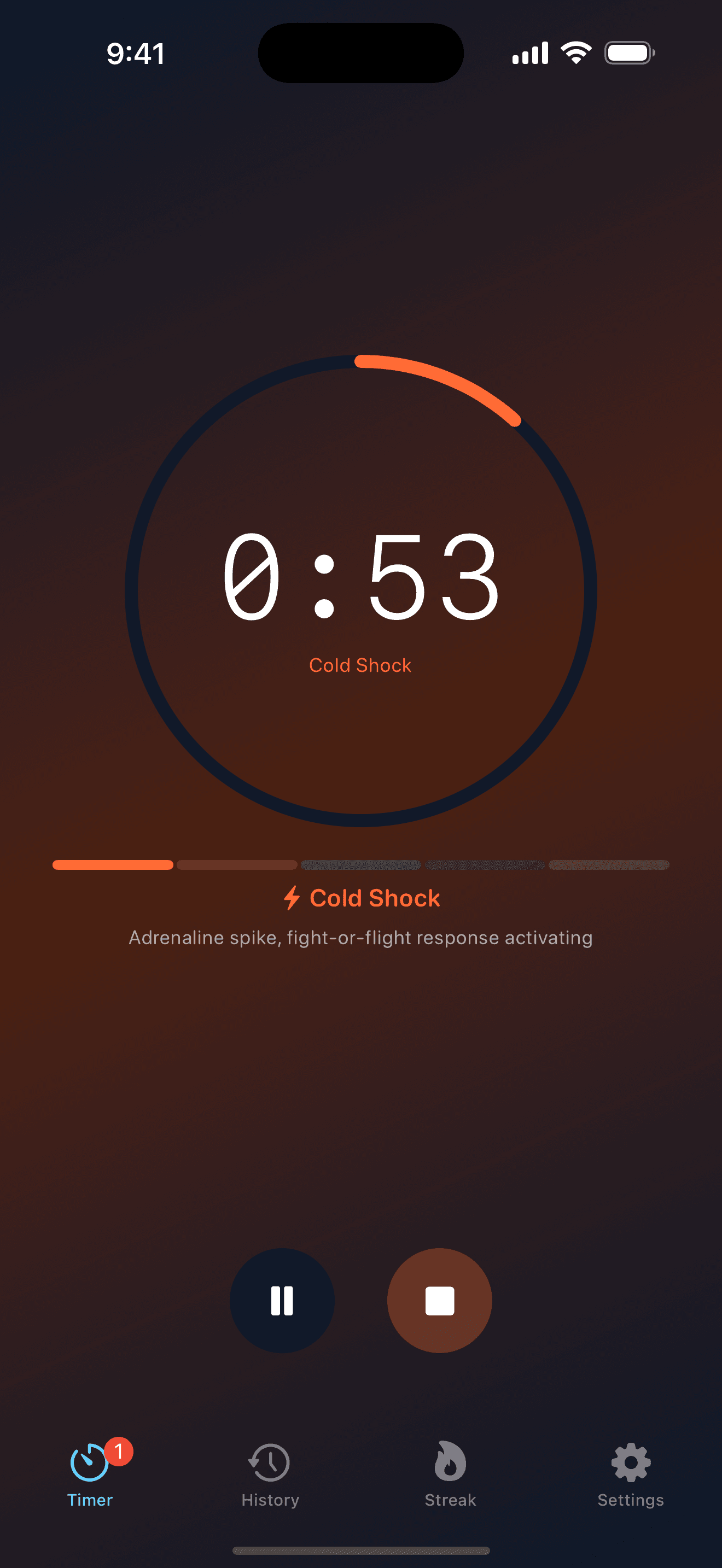The width and height of the screenshot is (722, 1568).
Task: Stop the timer with the square button
Action: [440, 1300]
